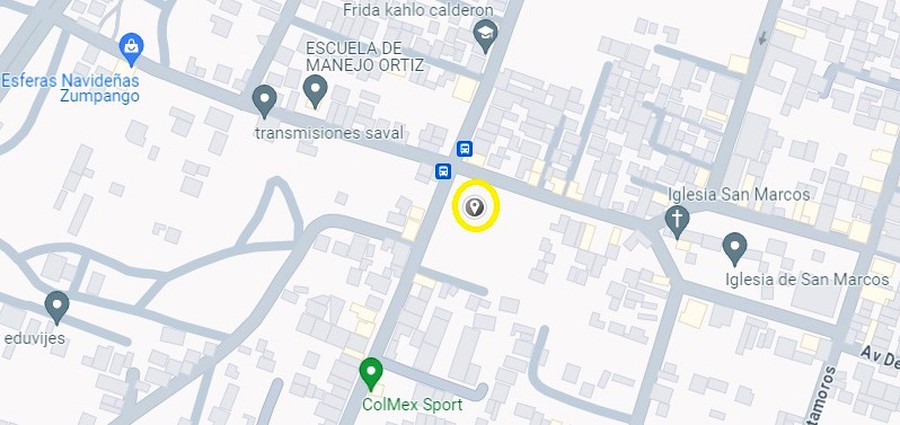Select the gray pin circled in yellow

click(x=476, y=208)
